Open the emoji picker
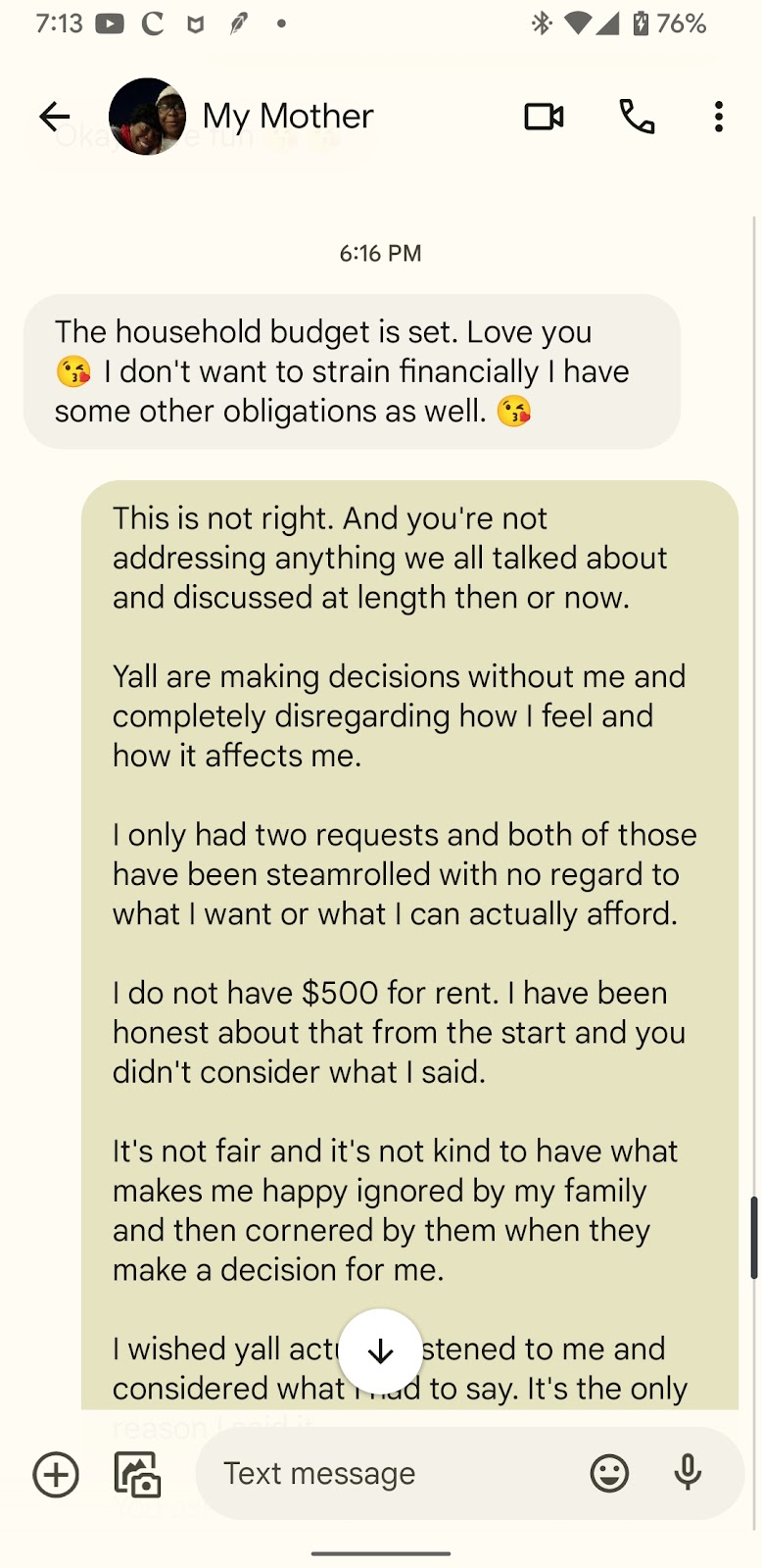The height and width of the screenshot is (1568, 762). (x=609, y=1473)
